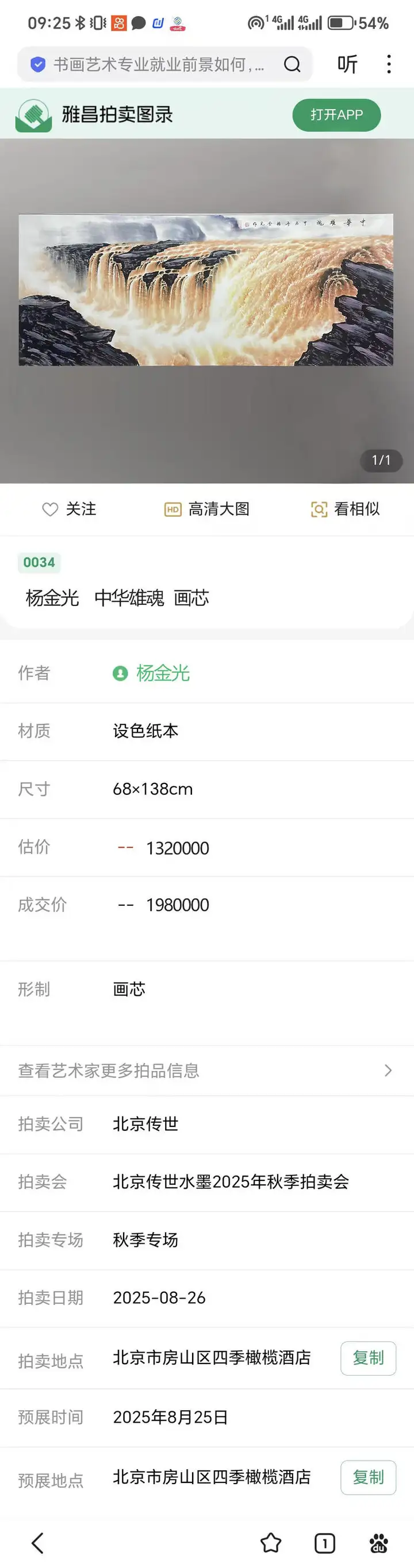The height and width of the screenshot is (1568, 414).
Task: Tap the 打开APP button
Action: (336, 115)
